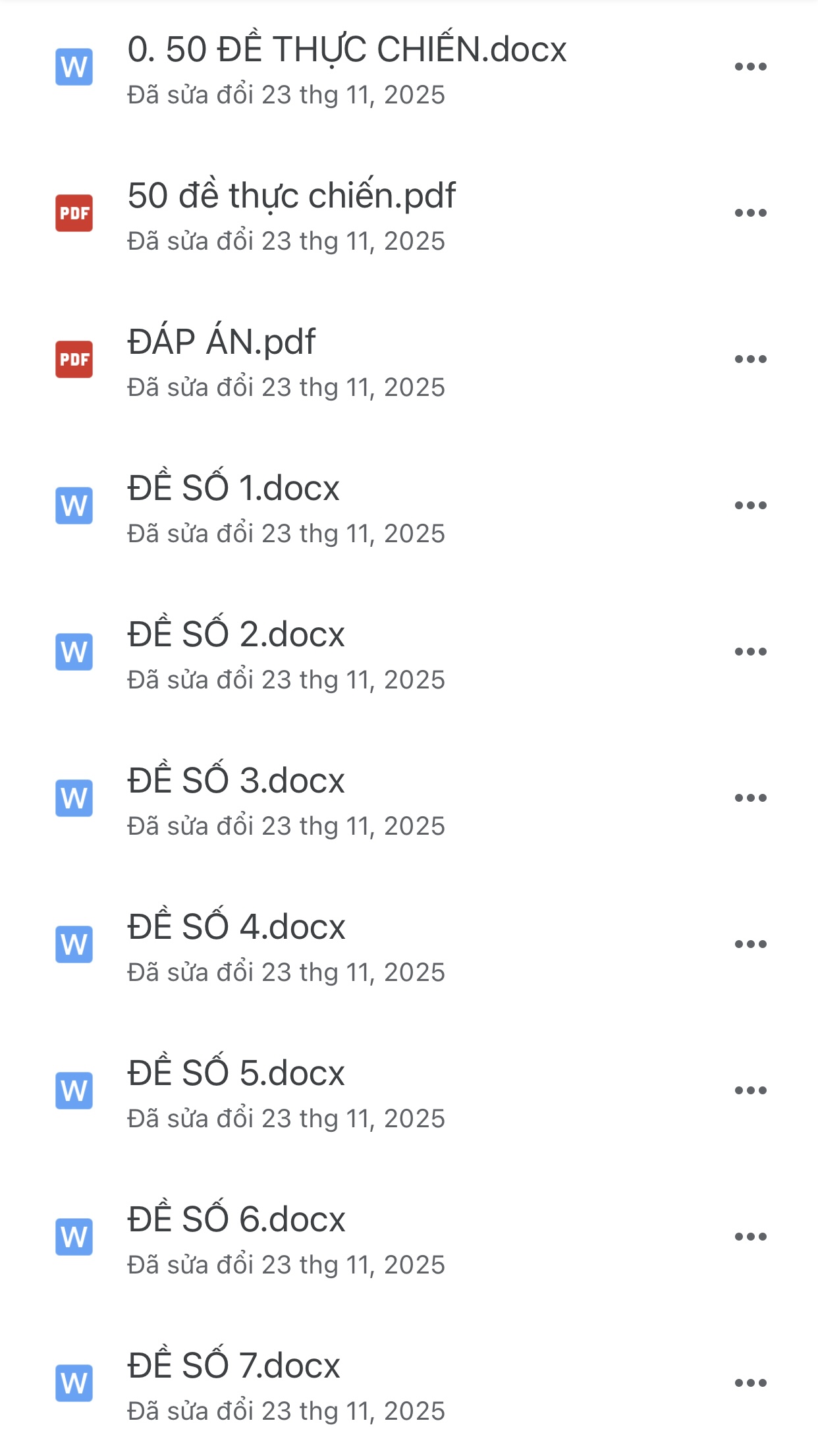Open ĐỀ SỐ 3.docx
The image size is (818, 1456).
(x=236, y=781)
